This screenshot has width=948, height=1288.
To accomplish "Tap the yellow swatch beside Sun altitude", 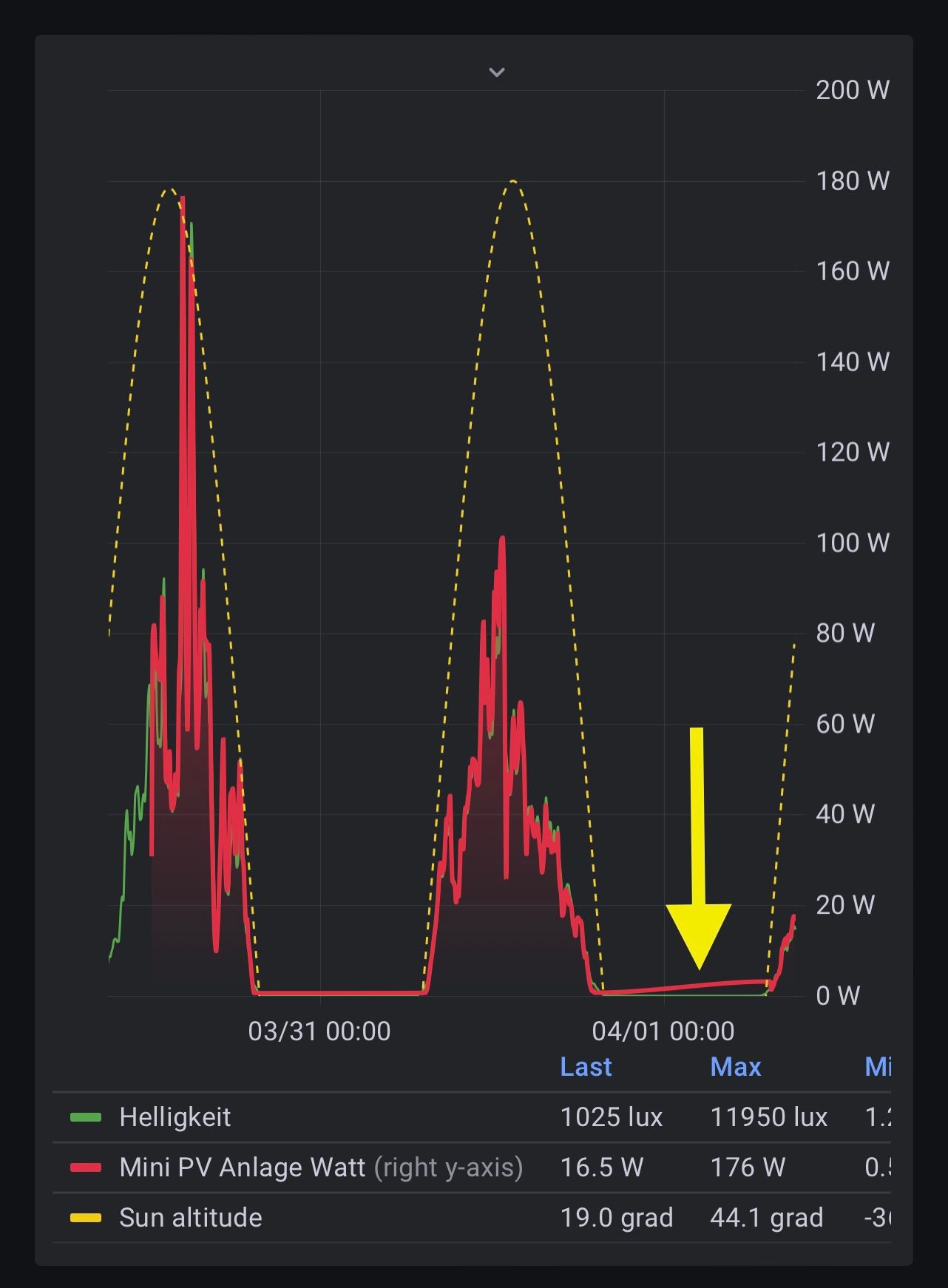I will click(86, 1218).
